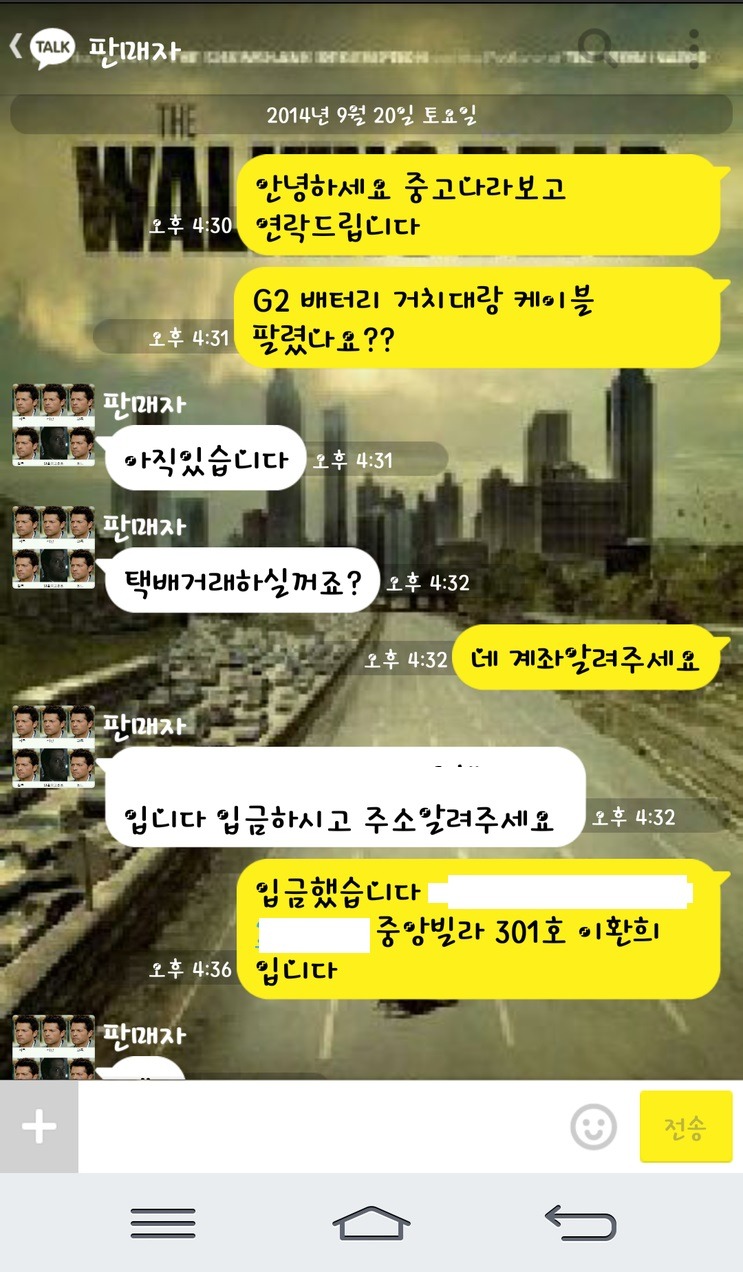
Task: Focus the message text field
Action: pos(320,1127)
